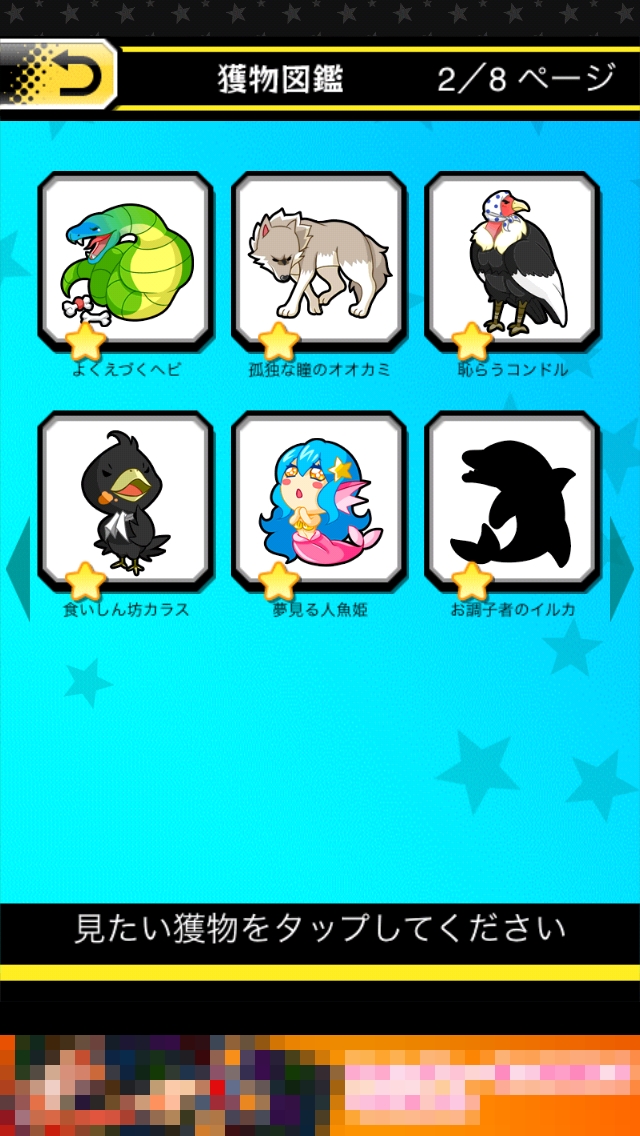640x1136 pixels.
Task: View the 恥らうコンドル condor entry
Action: [512, 260]
